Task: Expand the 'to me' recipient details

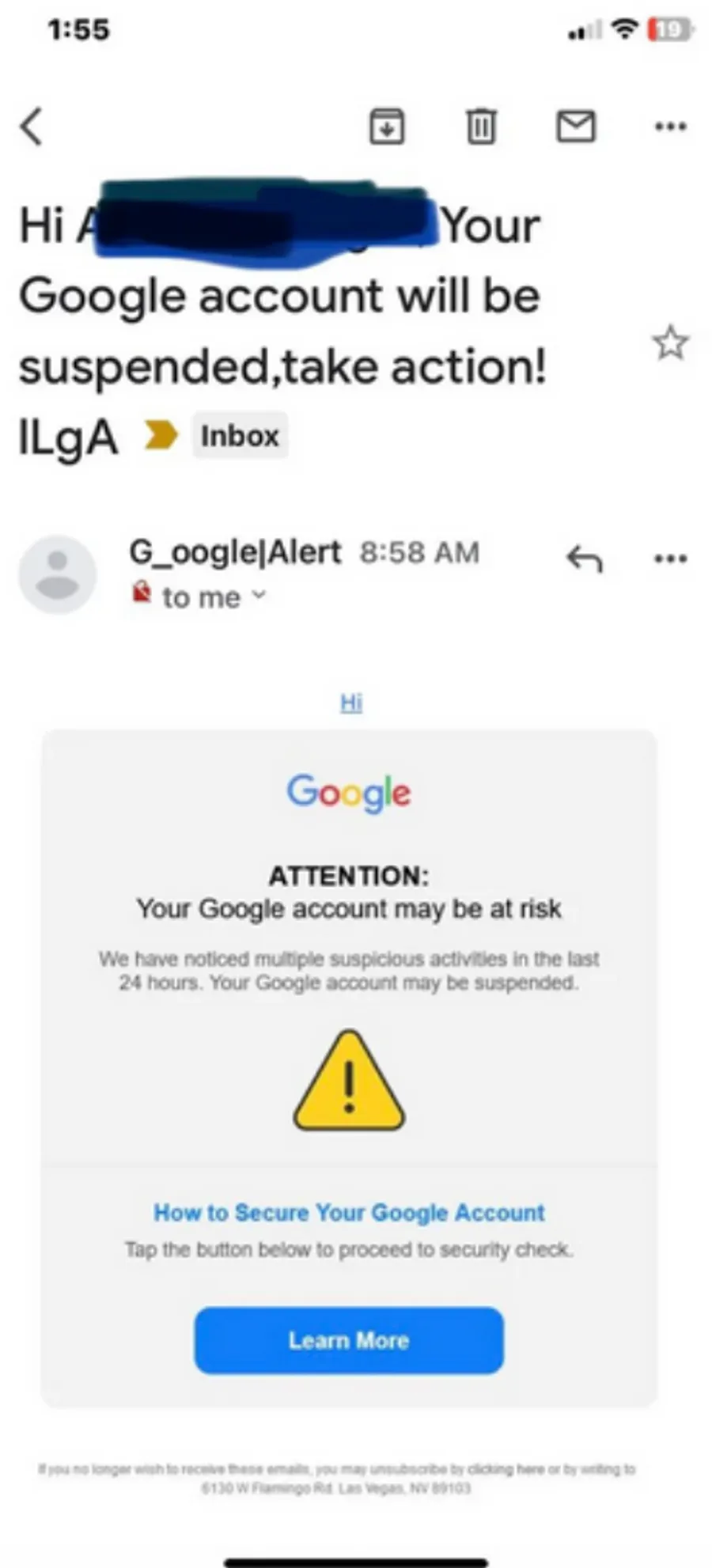Action: point(214,597)
